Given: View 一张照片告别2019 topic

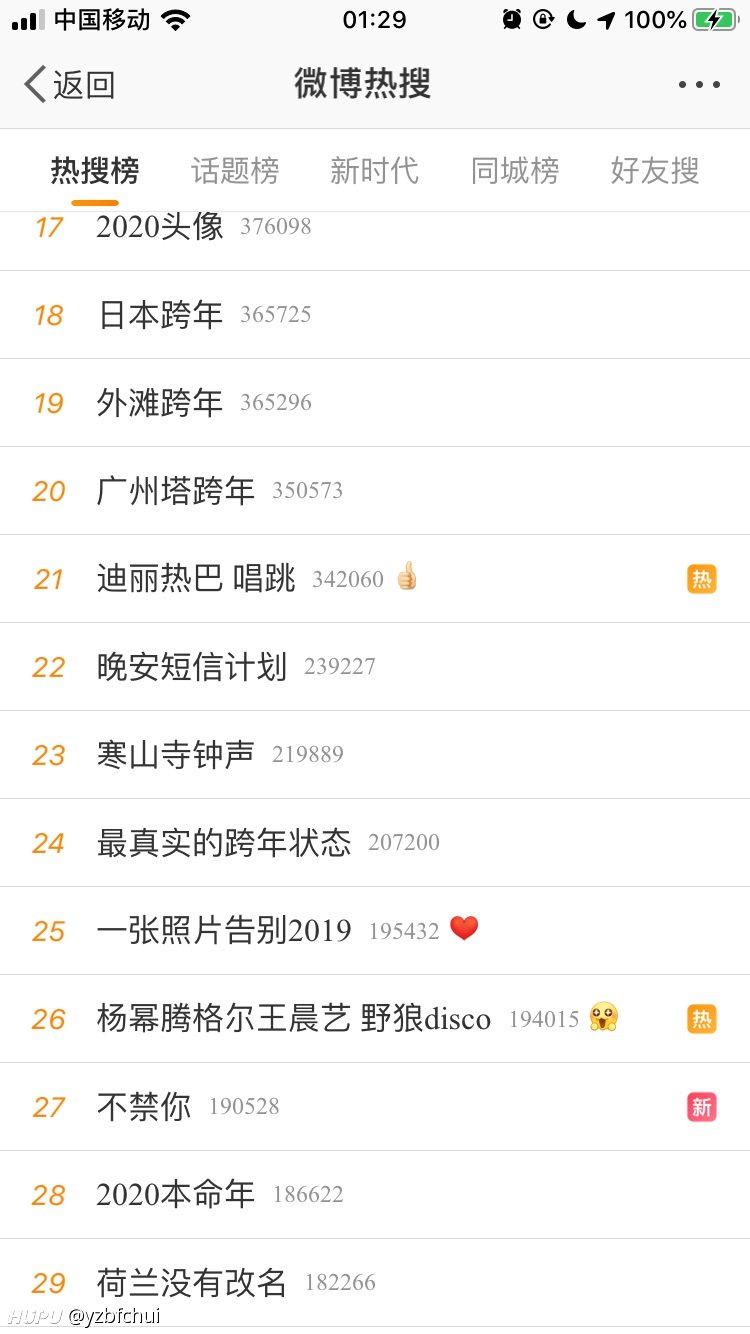Looking at the screenshot, I should pos(375,931).
